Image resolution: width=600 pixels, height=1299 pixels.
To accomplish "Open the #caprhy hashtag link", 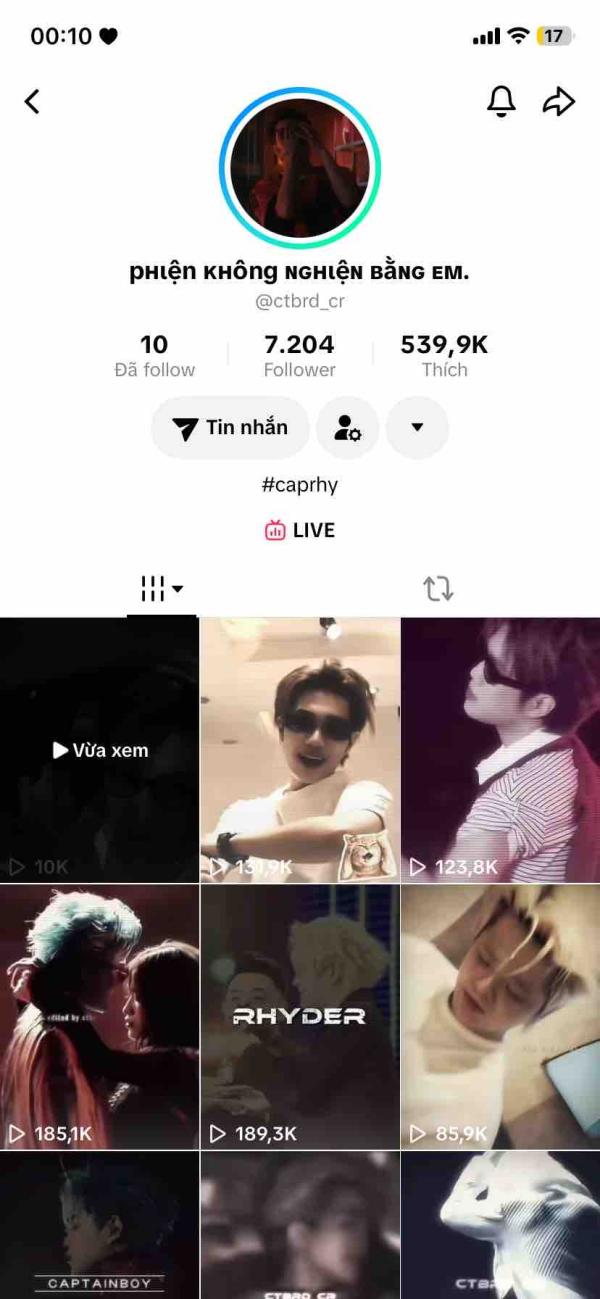I will pos(300,485).
